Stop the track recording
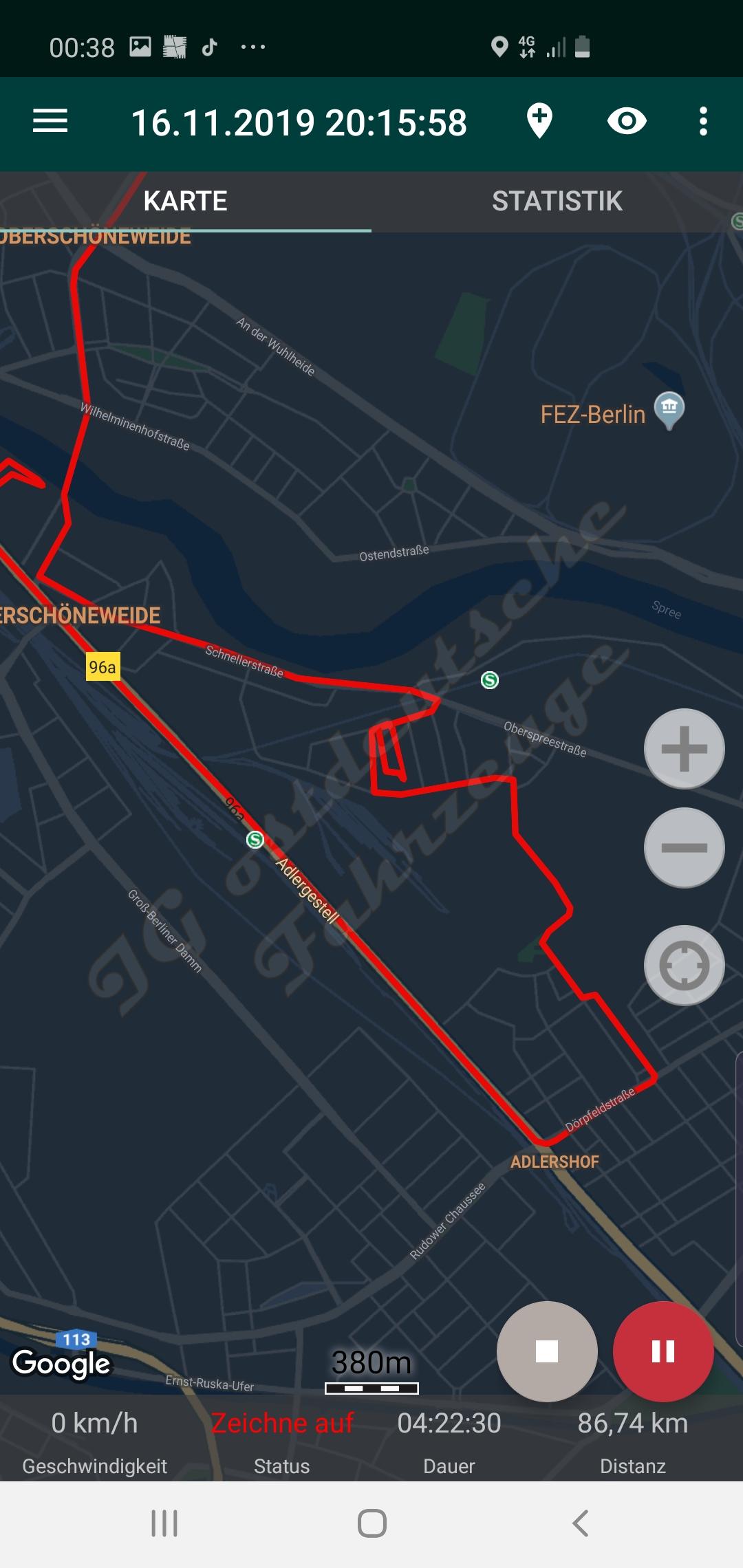Screen dimensions: 743x1568 point(547,1351)
